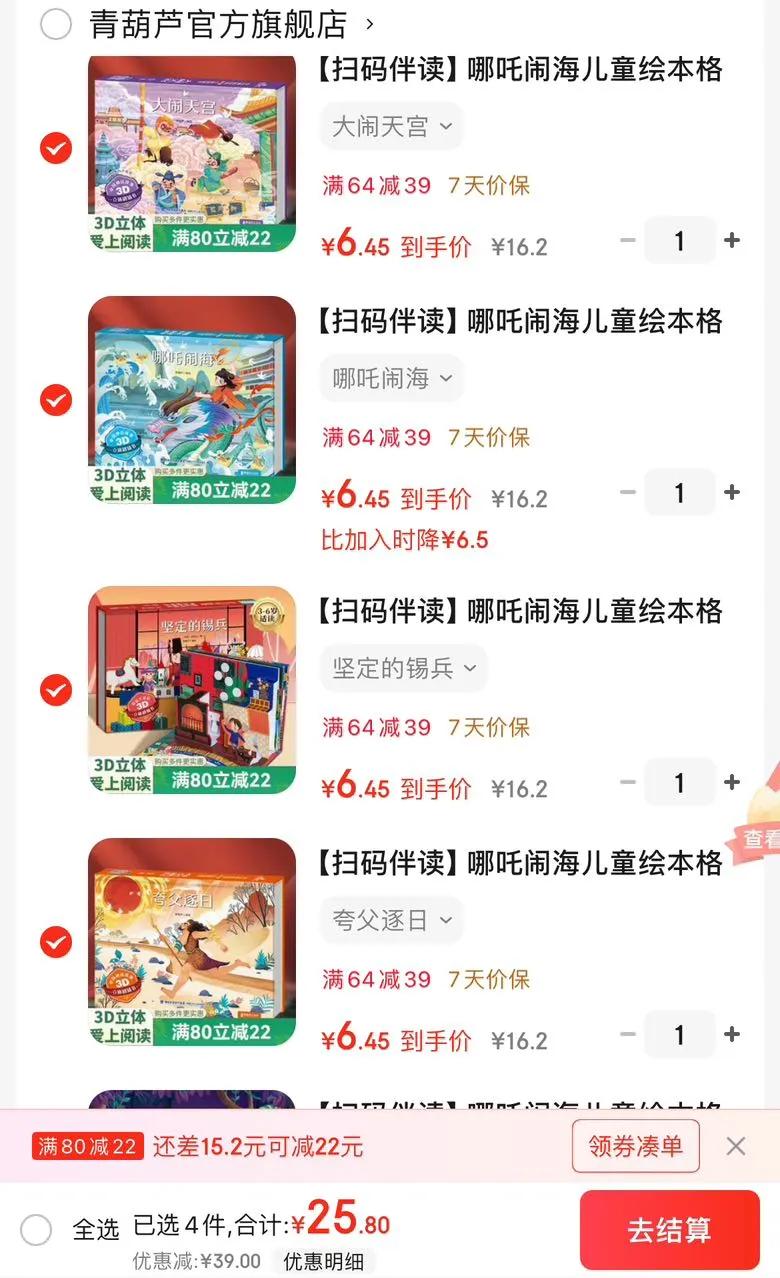Screen dimensions: 780x1278
Task: Open the 哪吒闹海 variant selector
Action: coord(392,379)
